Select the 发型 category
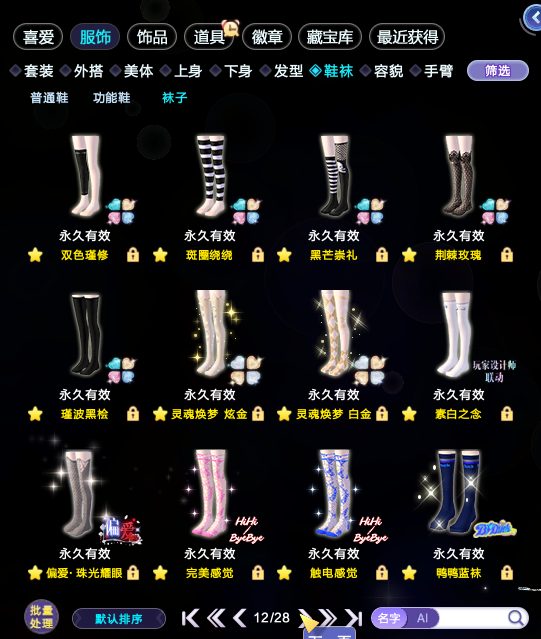The image size is (541, 639). (x=282, y=71)
